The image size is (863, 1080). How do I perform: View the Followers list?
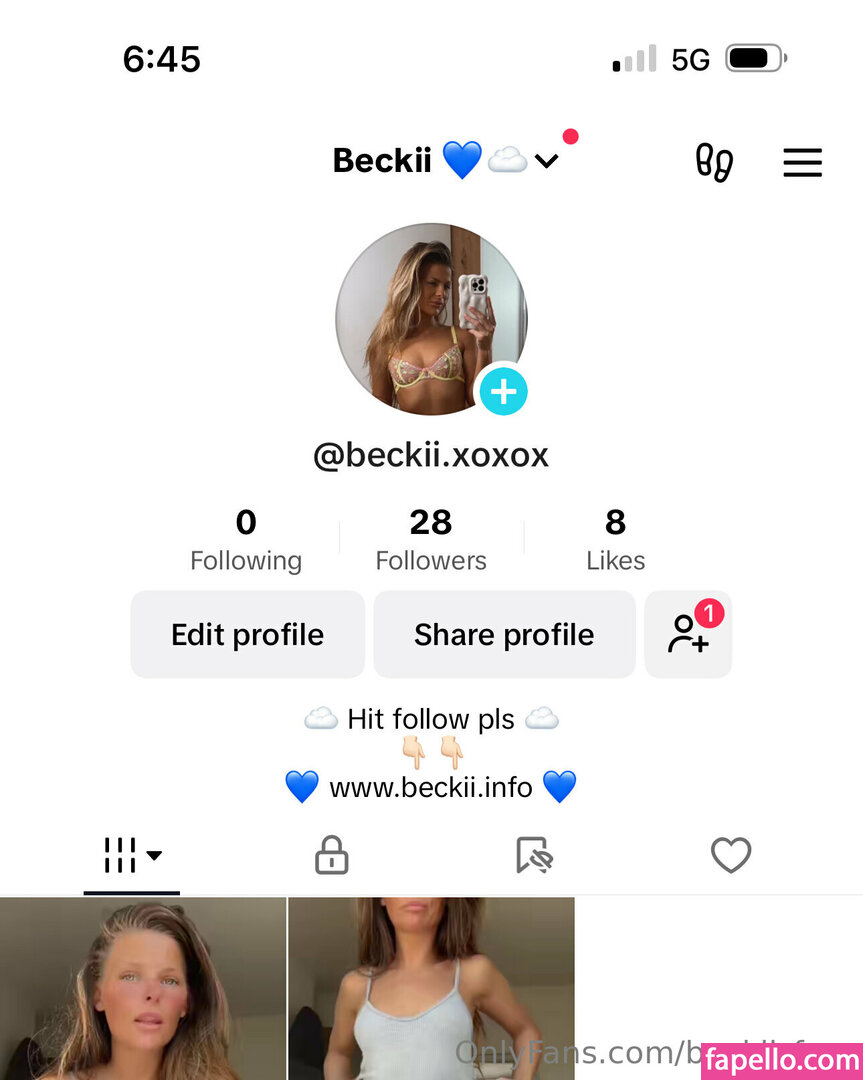(x=431, y=540)
